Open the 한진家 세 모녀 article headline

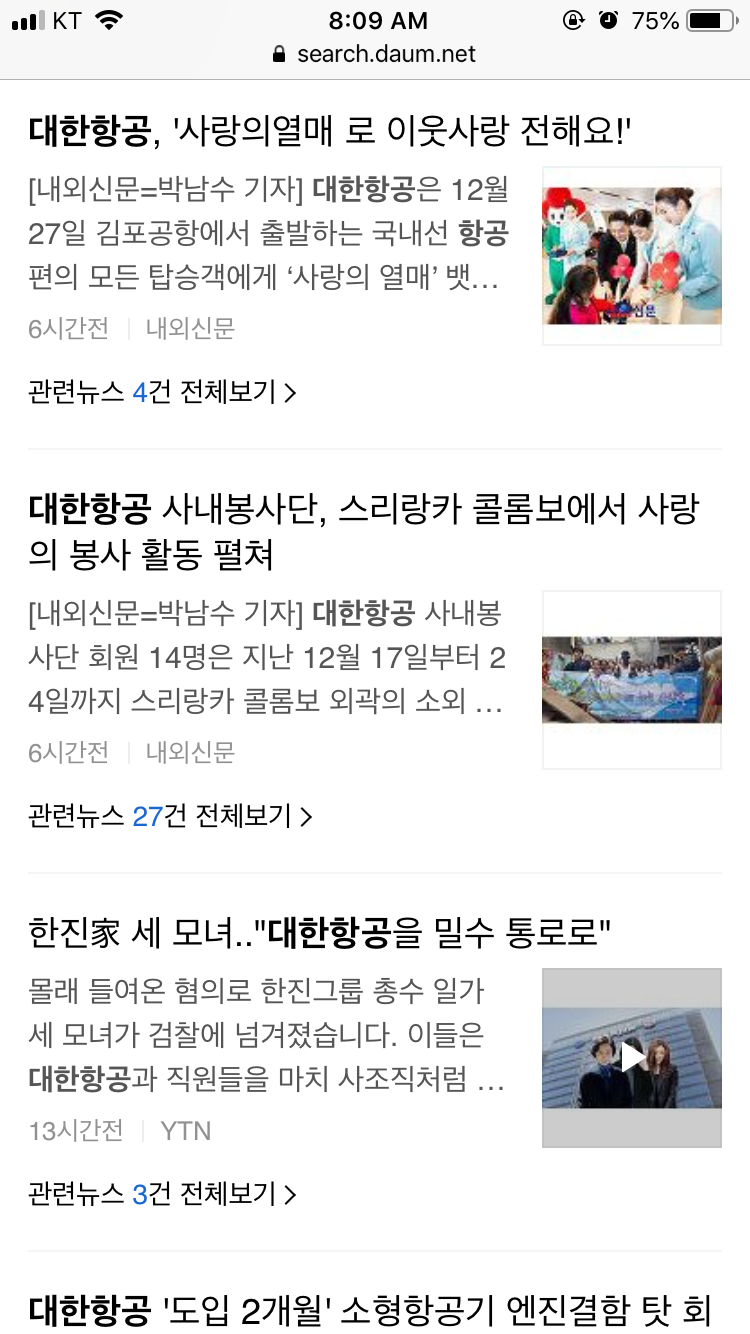pyautogui.click(x=320, y=933)
